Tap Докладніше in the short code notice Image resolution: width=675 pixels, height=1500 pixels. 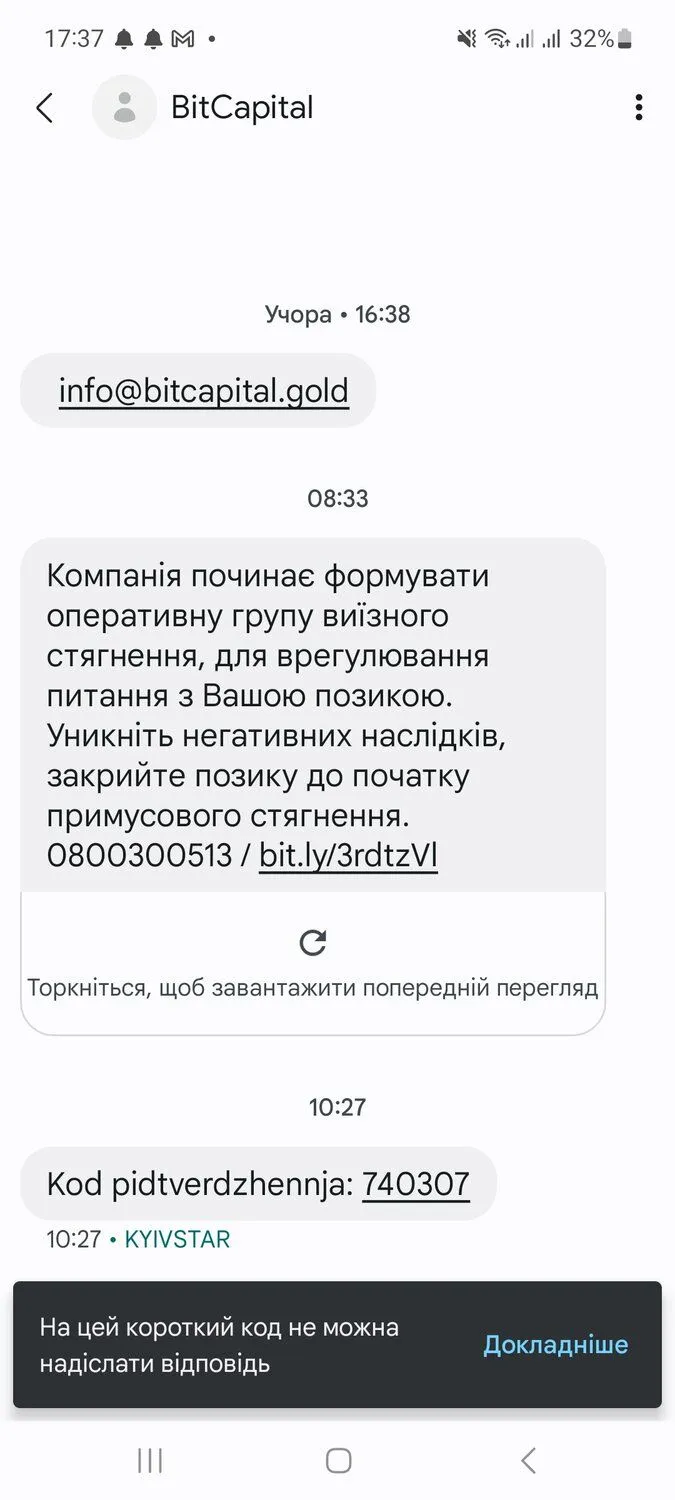coord(555,1344)
